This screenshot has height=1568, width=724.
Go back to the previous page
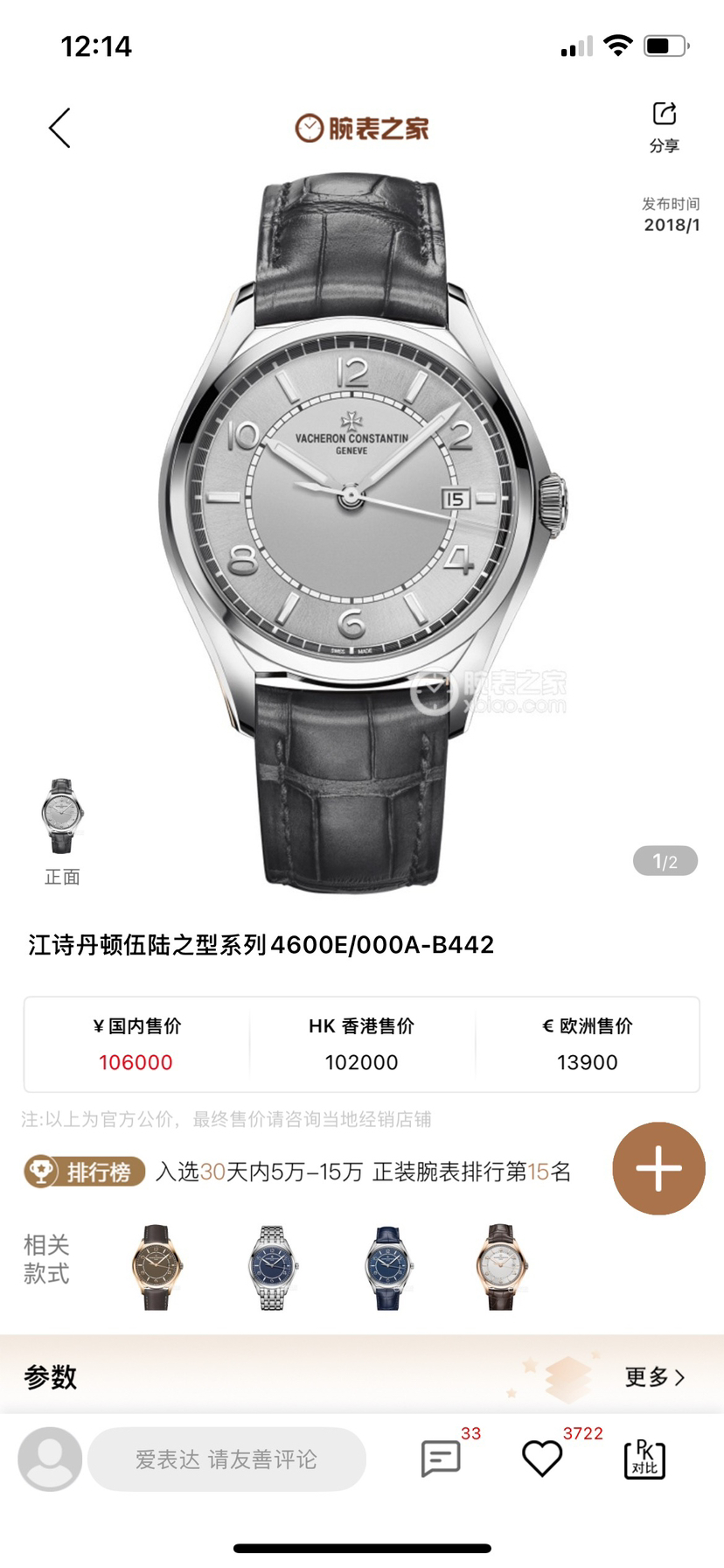coord(59,129)
